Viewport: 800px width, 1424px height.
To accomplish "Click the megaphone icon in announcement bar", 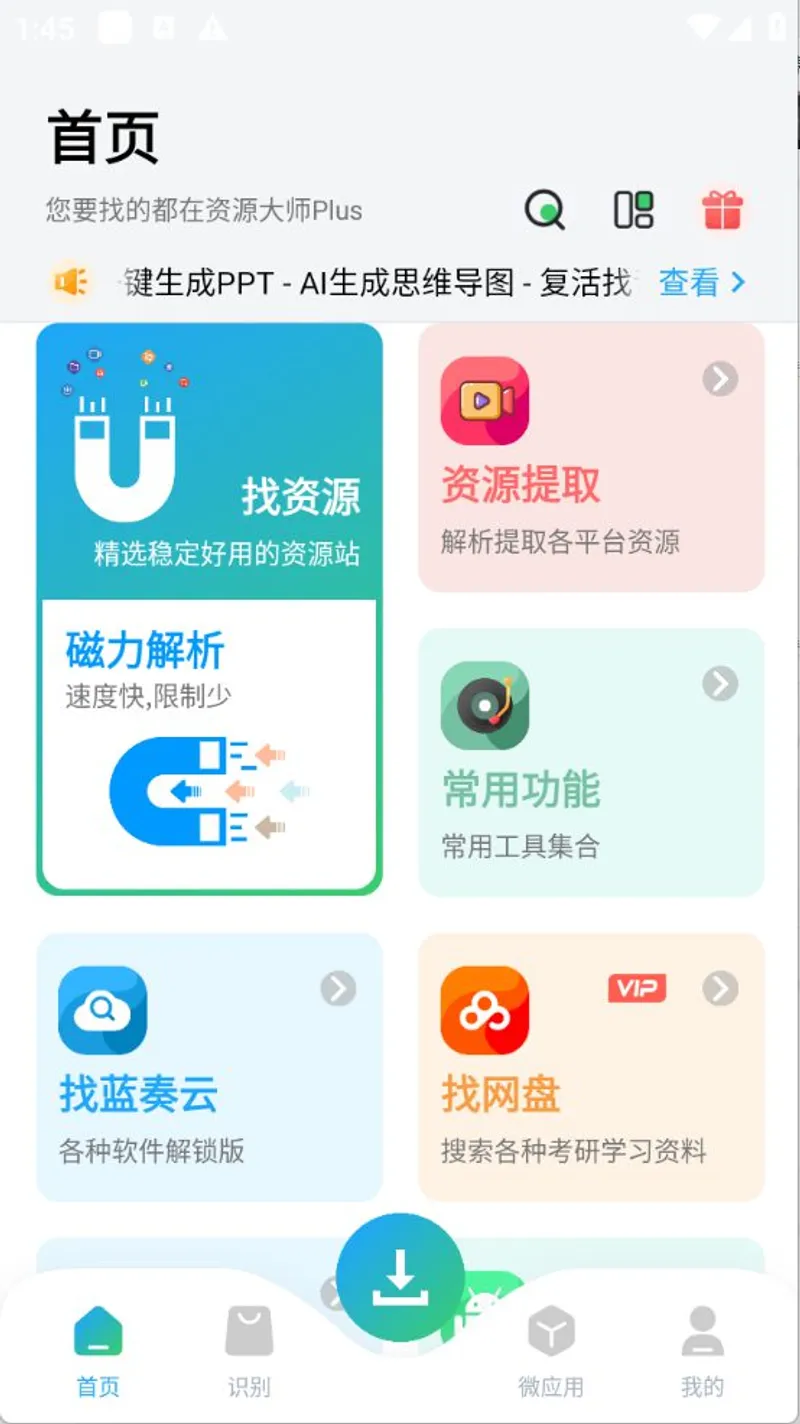I will pos(70,283).
